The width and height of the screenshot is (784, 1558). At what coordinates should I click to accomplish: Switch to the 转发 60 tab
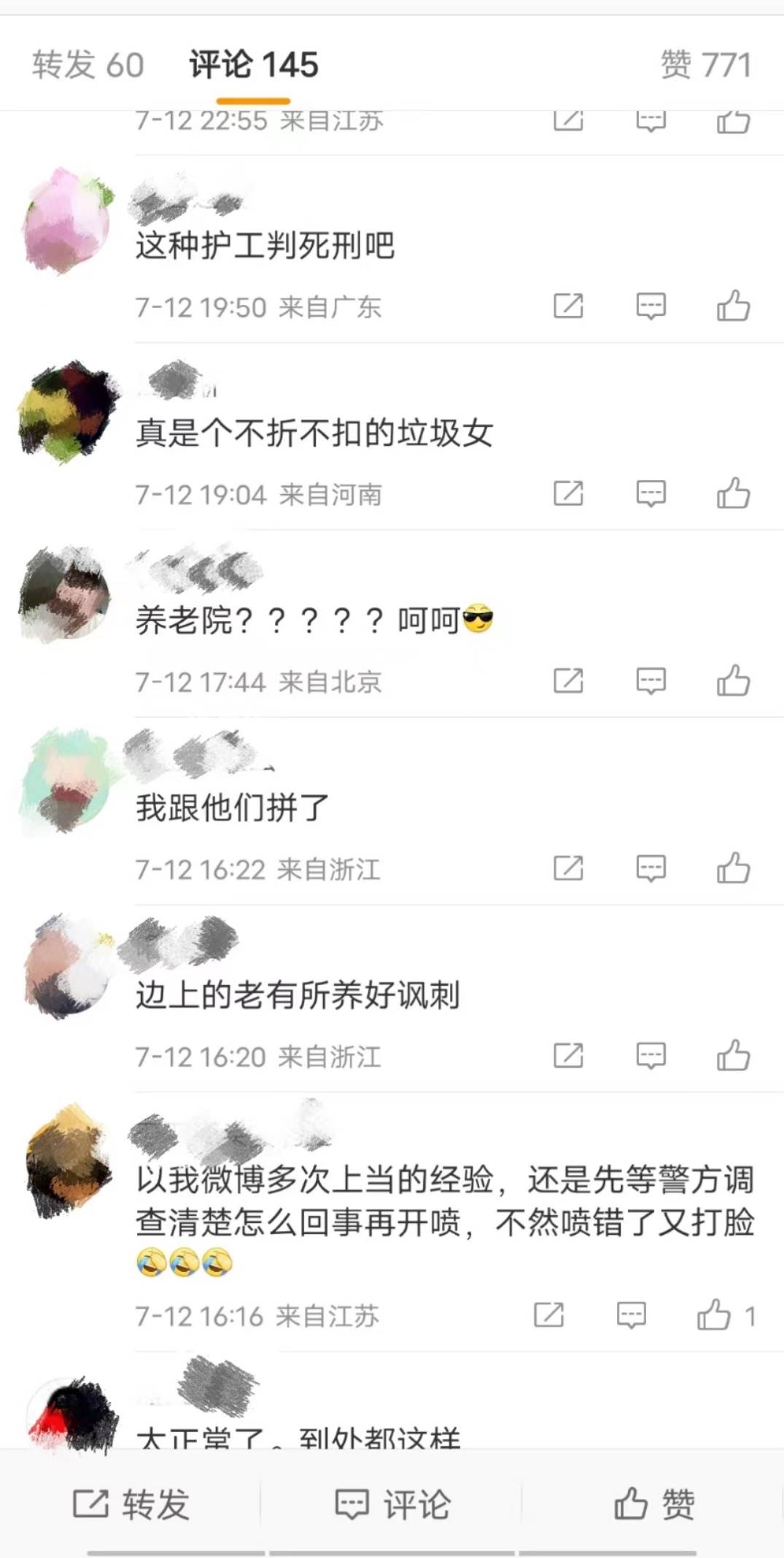[88, 64]
